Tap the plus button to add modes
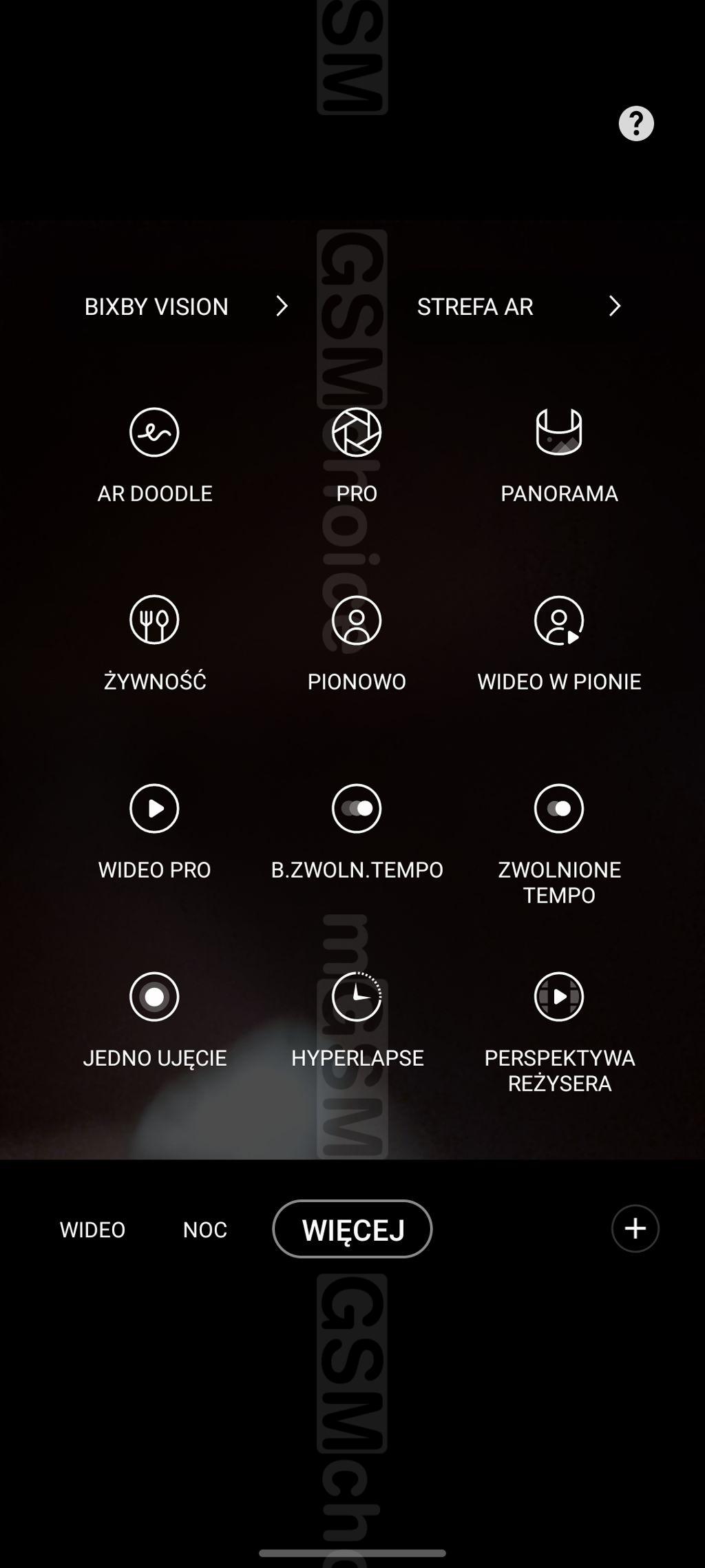Screen dimensions: 705x1568 [635, 1228]
